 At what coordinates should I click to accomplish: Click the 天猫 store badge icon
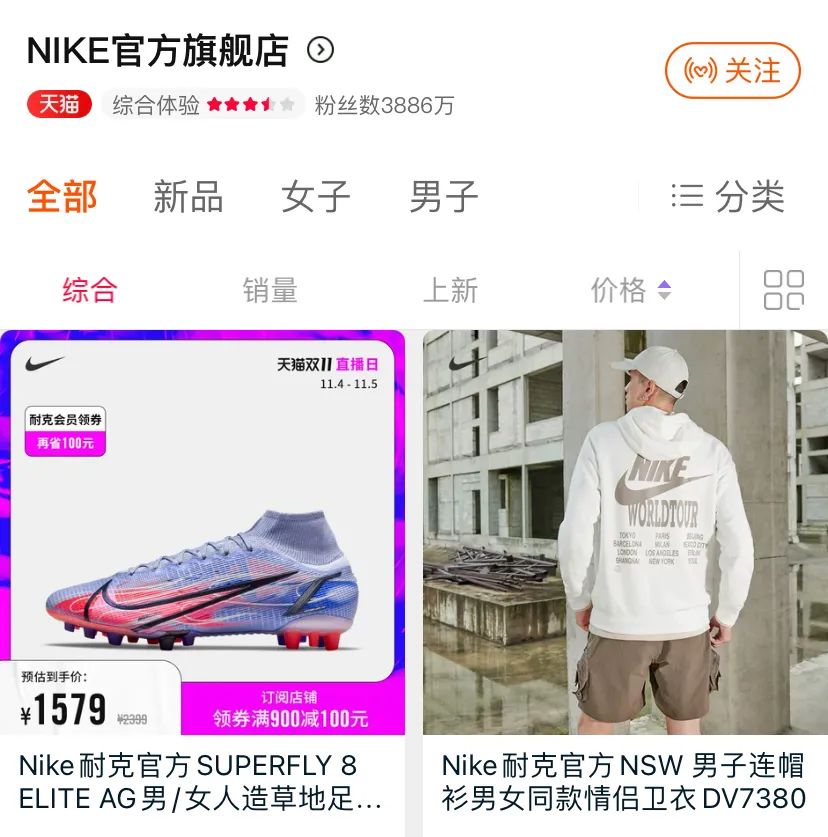(x=57, y=105)
